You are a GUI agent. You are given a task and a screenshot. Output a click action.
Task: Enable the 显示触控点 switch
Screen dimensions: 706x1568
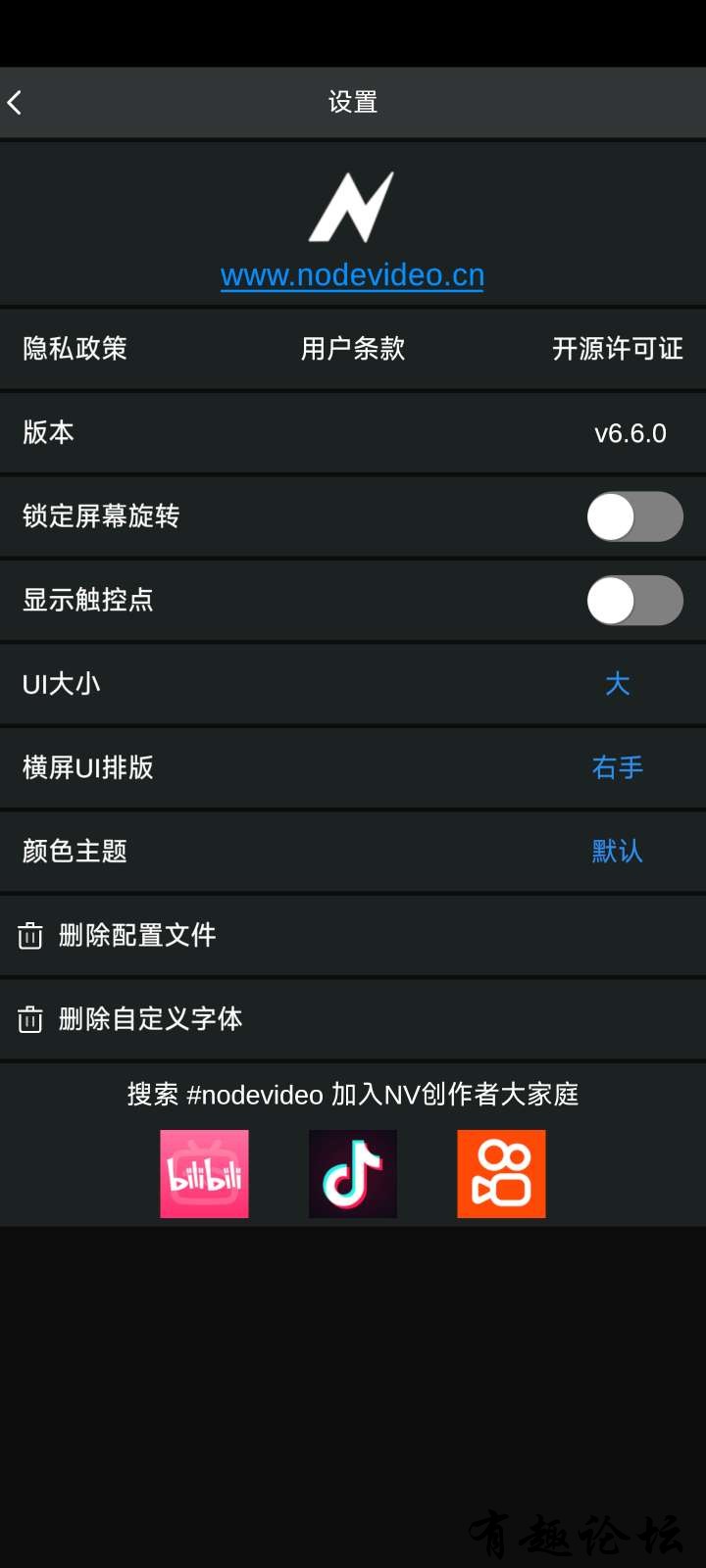pyautogui.click(x=634, y=600)
